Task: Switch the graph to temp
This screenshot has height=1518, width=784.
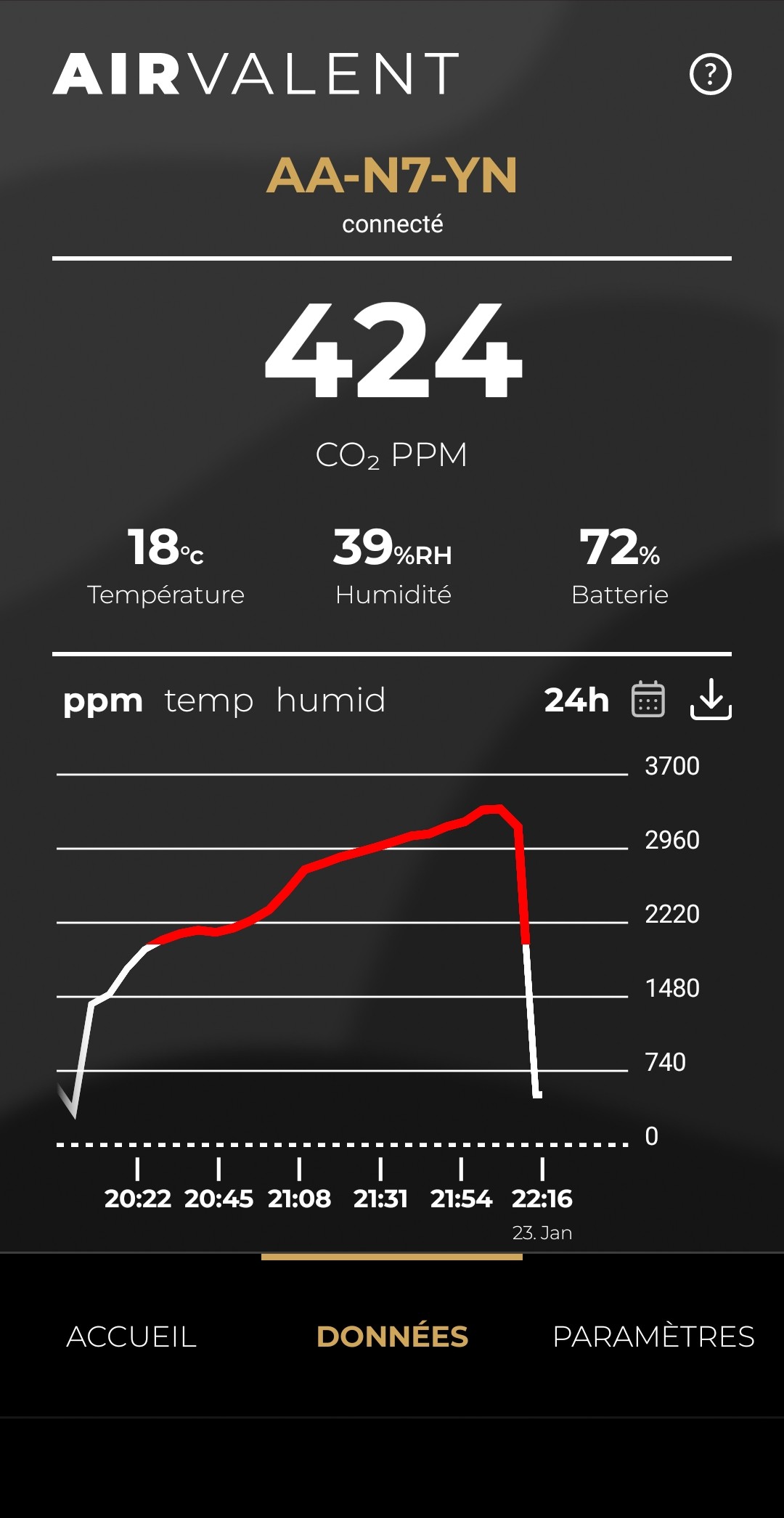Action: coord(208,701)
